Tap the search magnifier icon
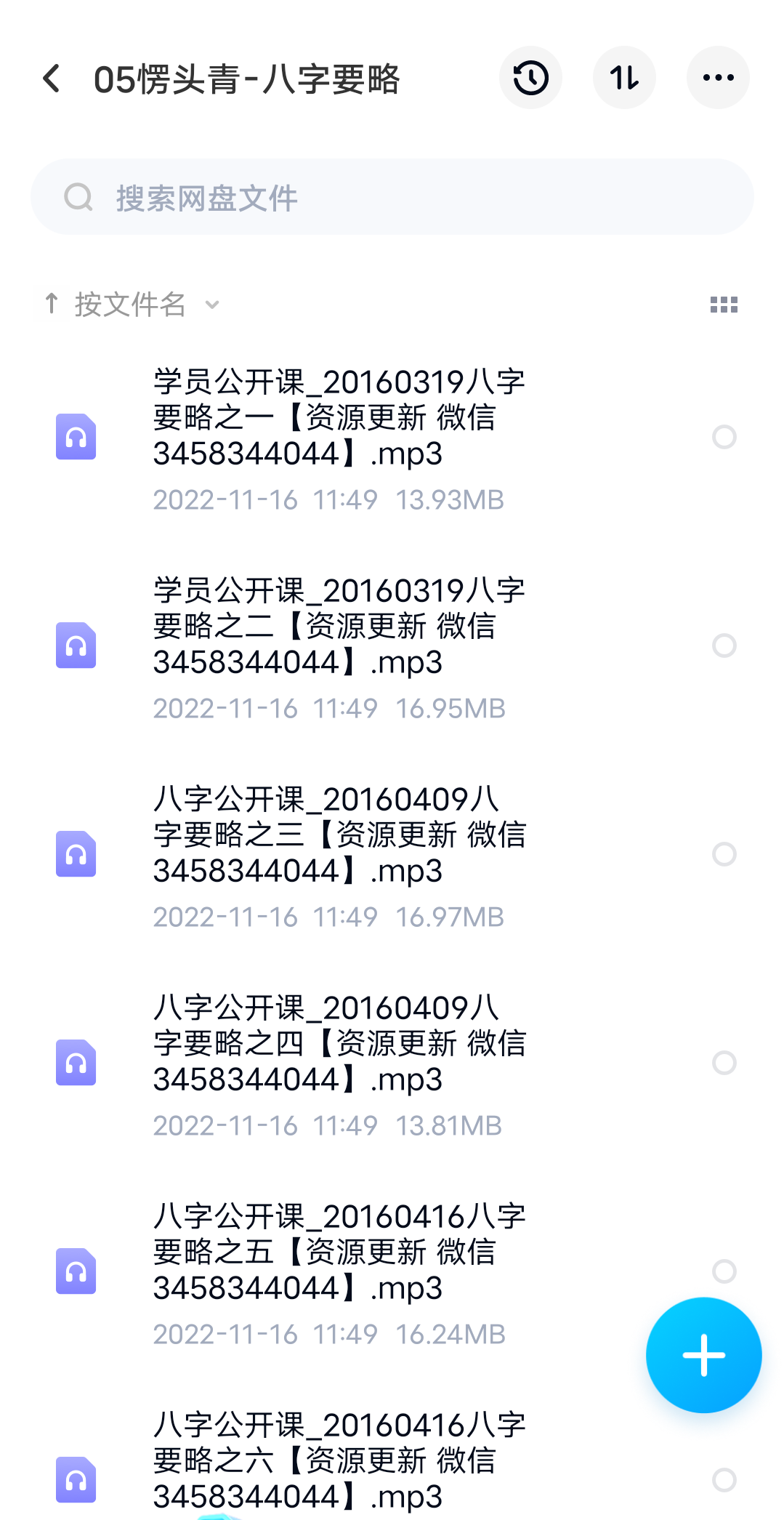The image size is (784, 1520). [x=78, y=196]
